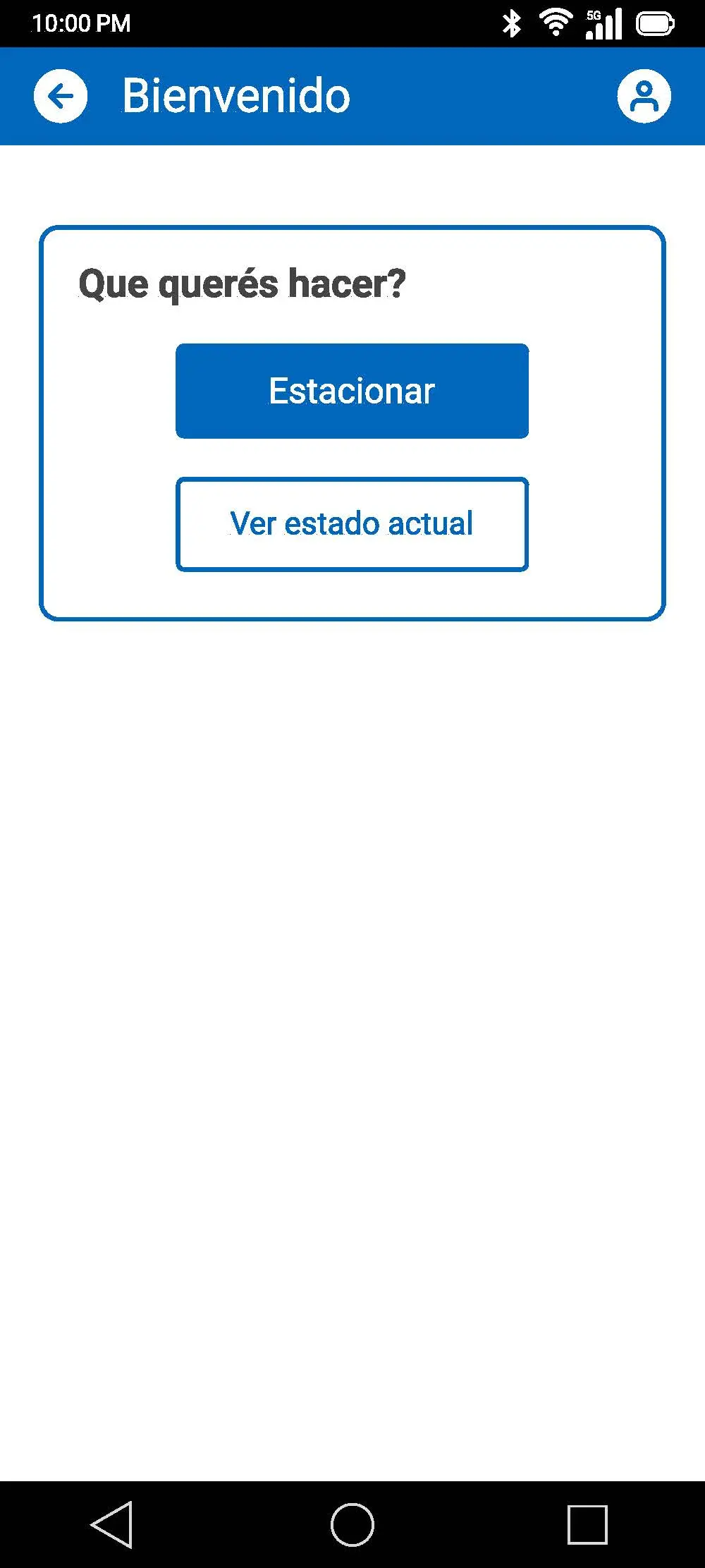Go to the system home screen

point(352,1524)
